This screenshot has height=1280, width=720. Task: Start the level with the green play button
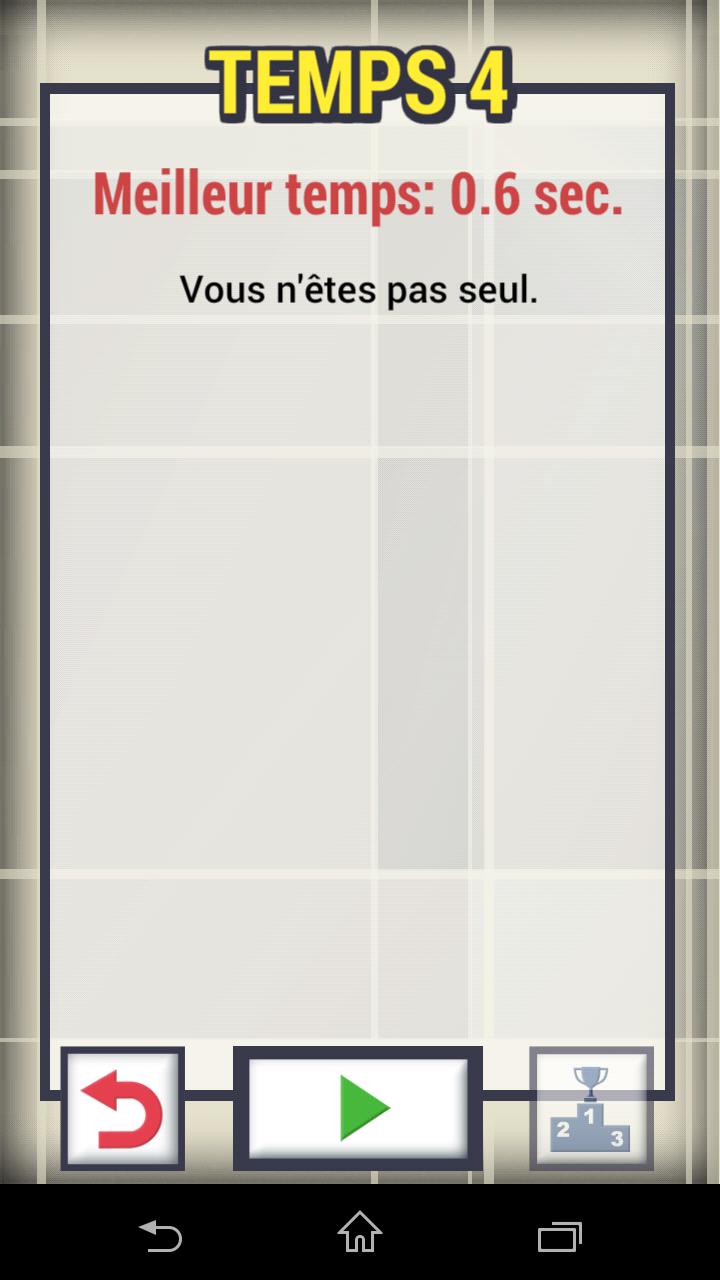pos(358,1108)
